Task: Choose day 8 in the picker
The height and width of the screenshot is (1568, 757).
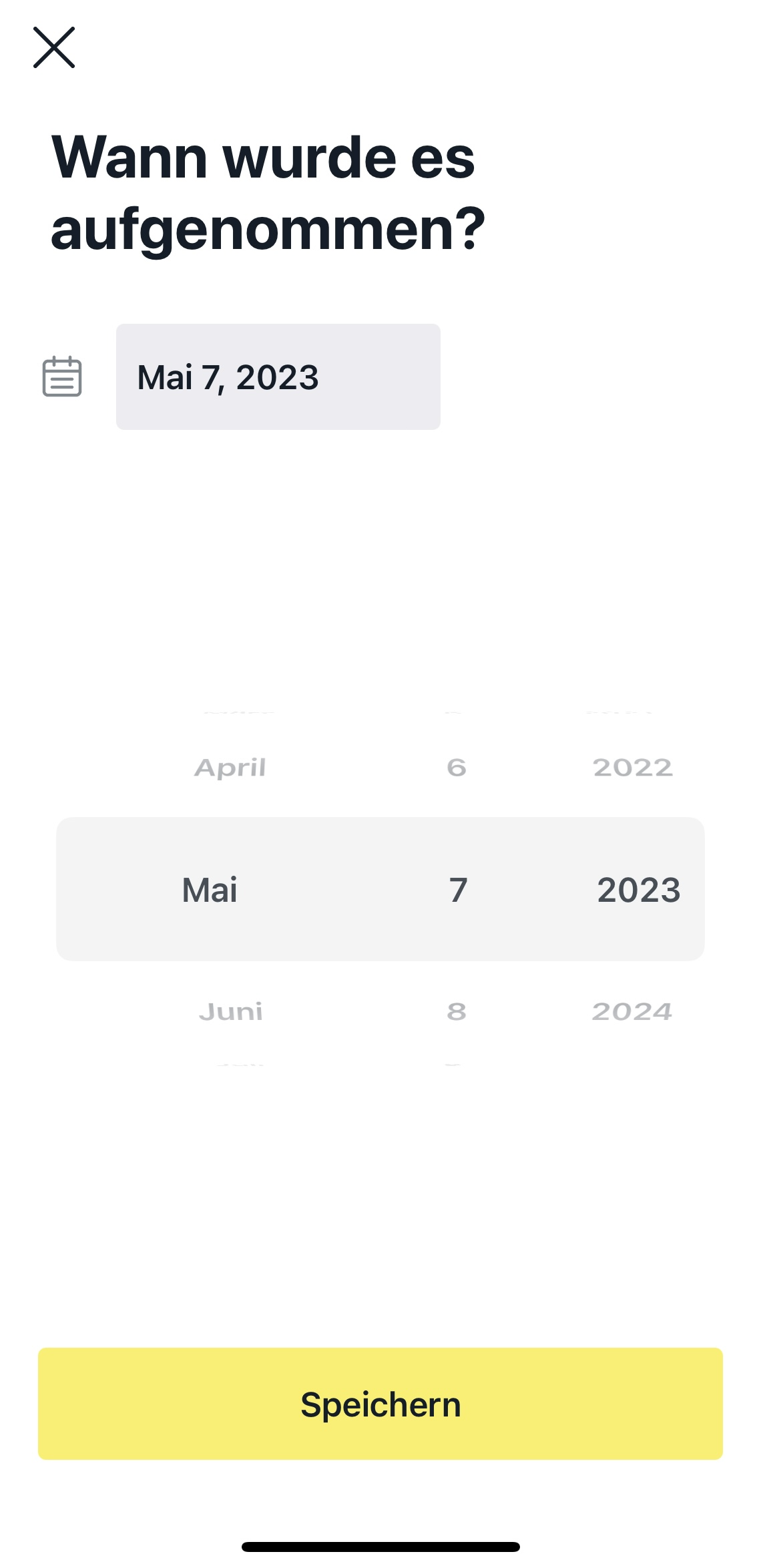Action: click(457, 1011)
